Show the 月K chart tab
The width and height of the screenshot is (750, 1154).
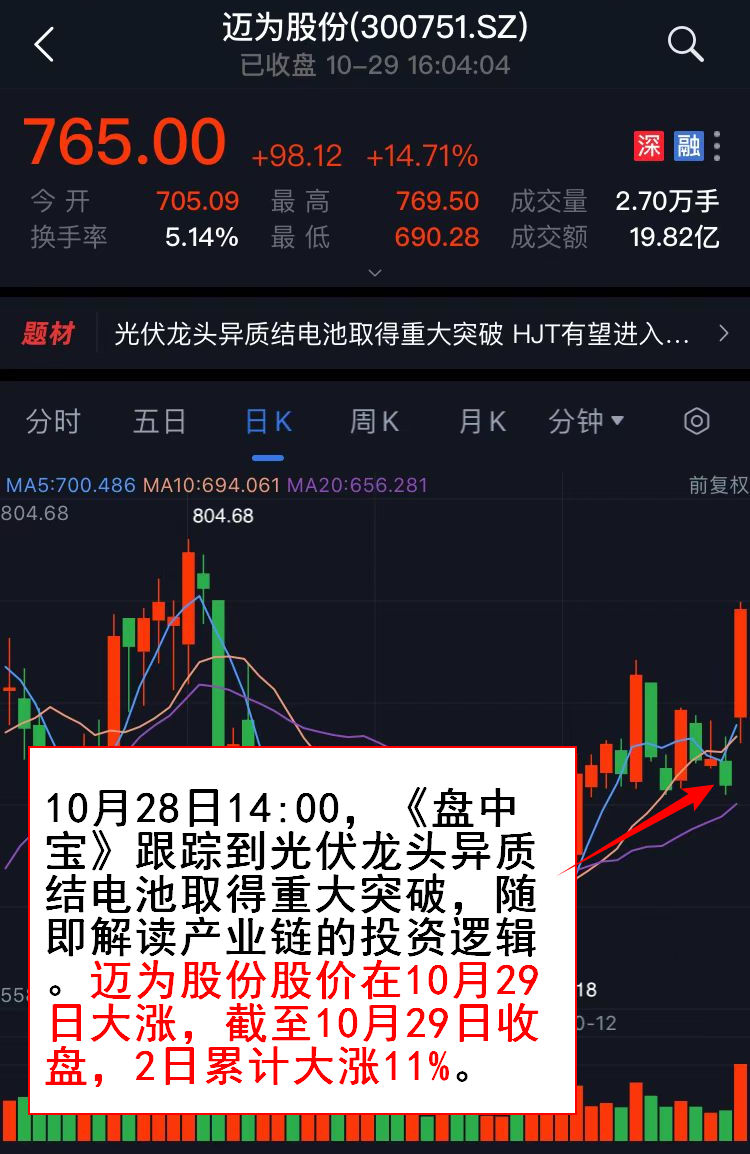click(483, 422)
